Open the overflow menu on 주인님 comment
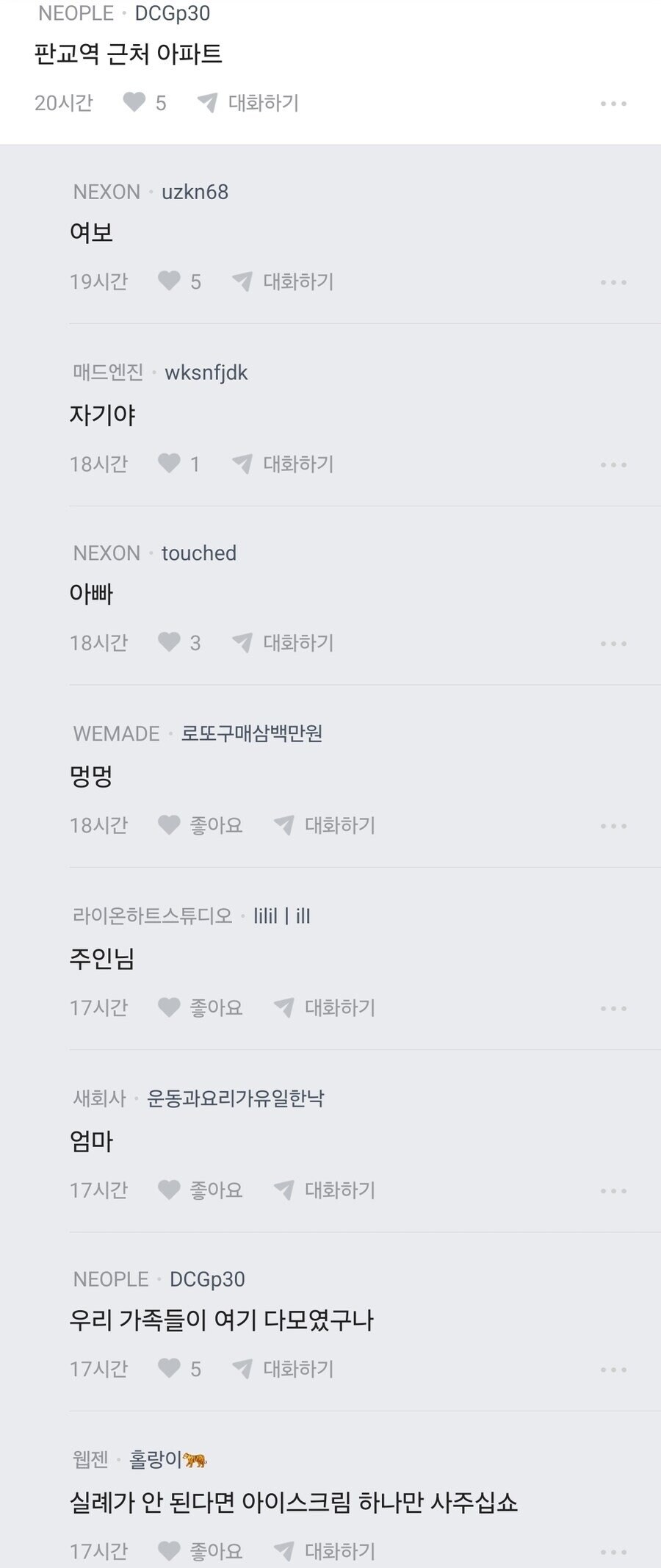This screenshot has width=661, height=1568. (613, 1007)
